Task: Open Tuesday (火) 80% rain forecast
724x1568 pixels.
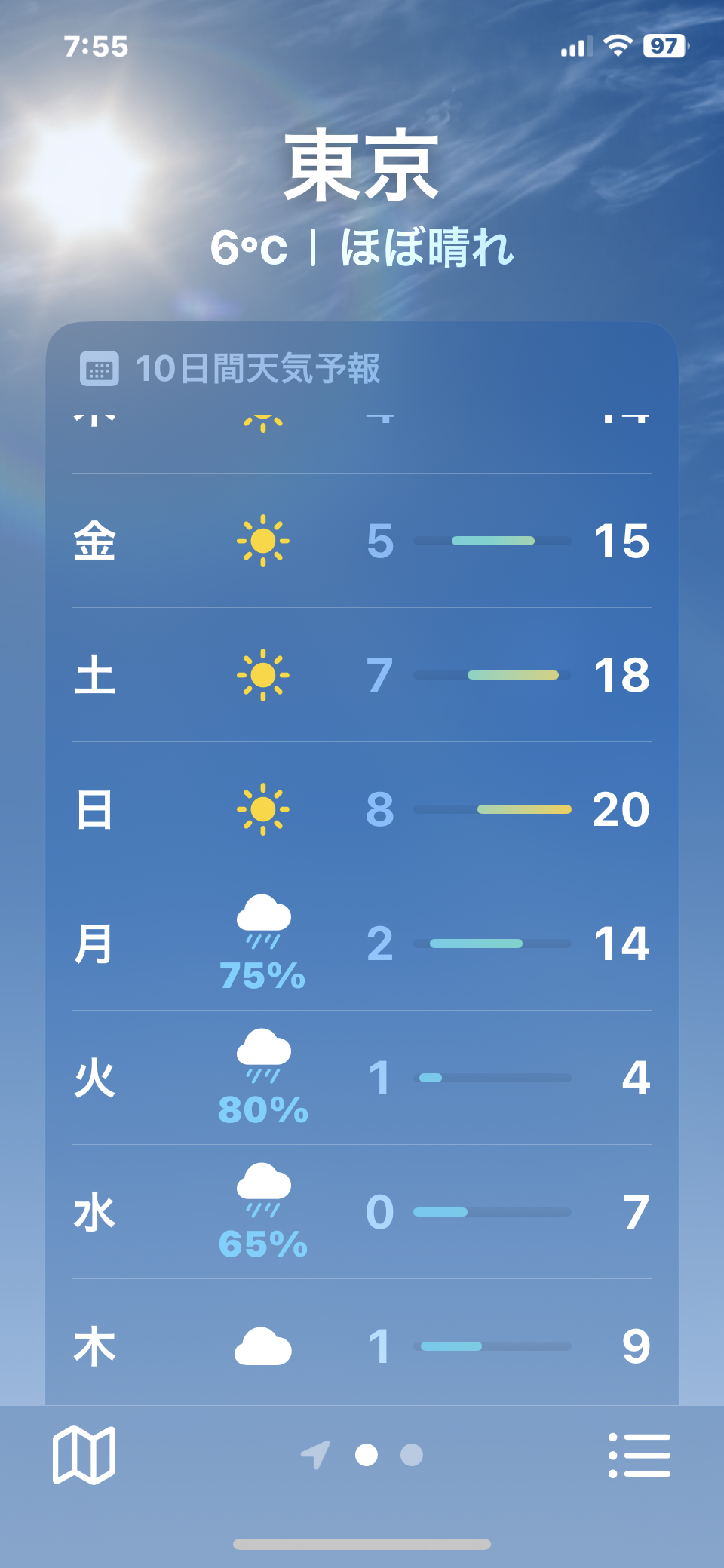Action: [x=362, y=1078]
